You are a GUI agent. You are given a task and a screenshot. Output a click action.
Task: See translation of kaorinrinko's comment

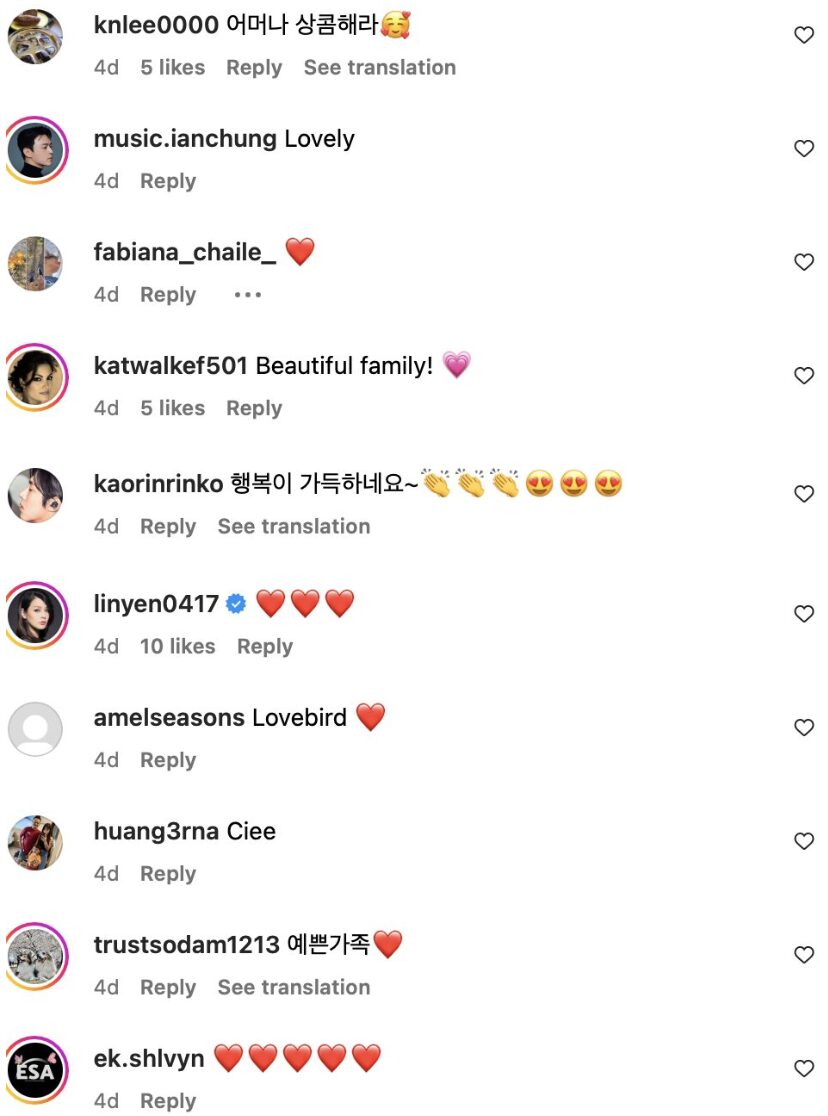[x=293, y=526]
